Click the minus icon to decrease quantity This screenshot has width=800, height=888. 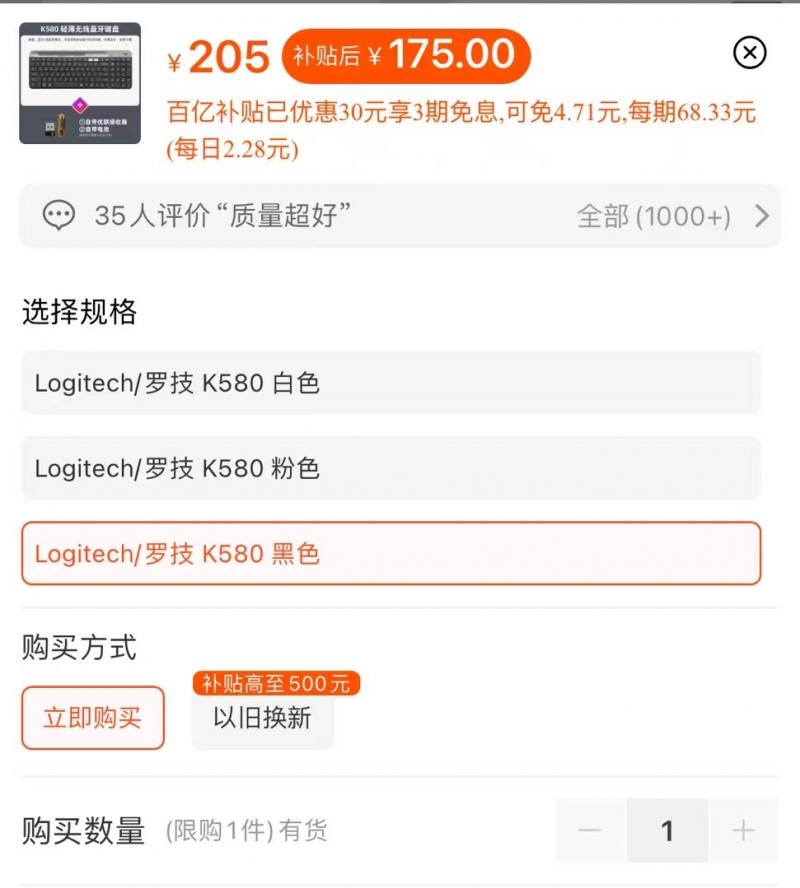(x=590, y=831)
